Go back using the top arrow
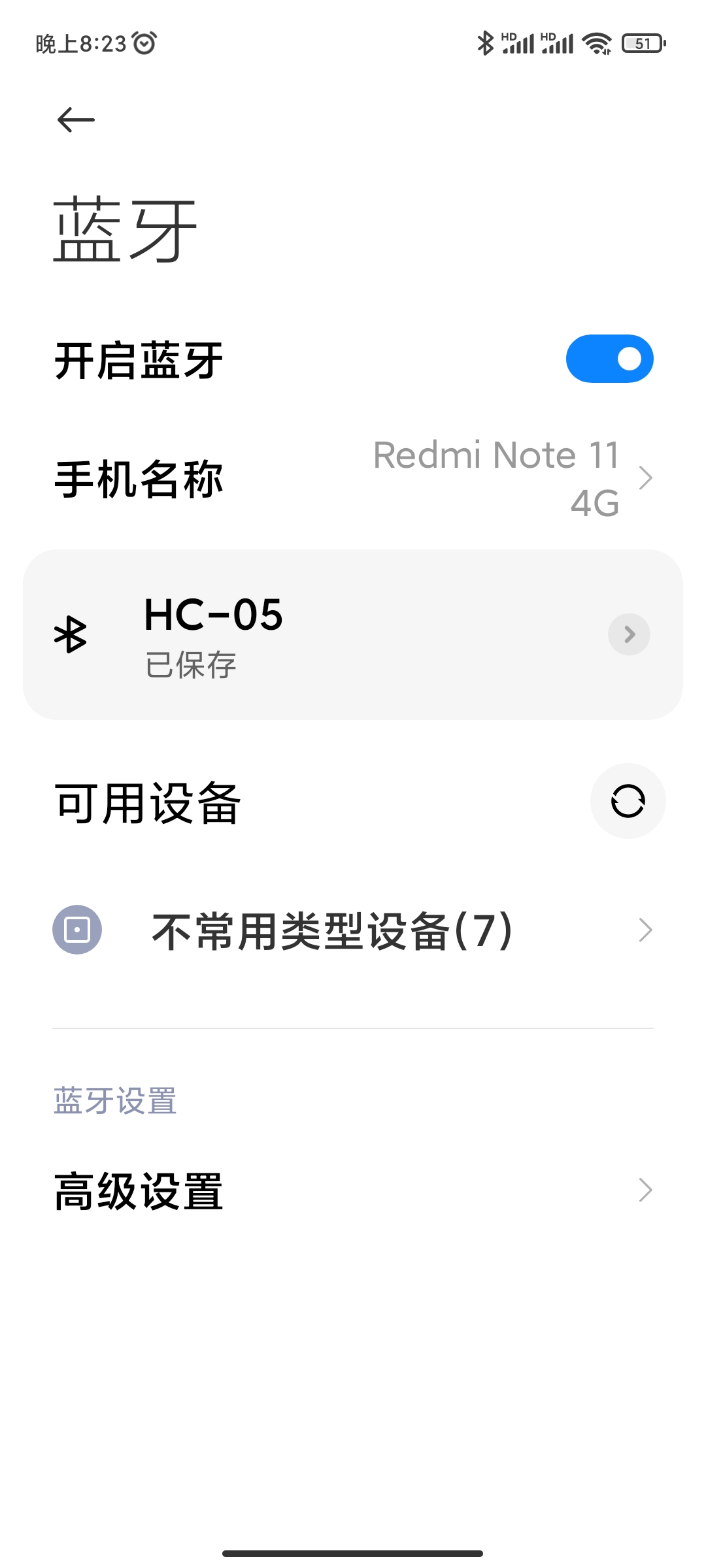 [x=76, y=120]
